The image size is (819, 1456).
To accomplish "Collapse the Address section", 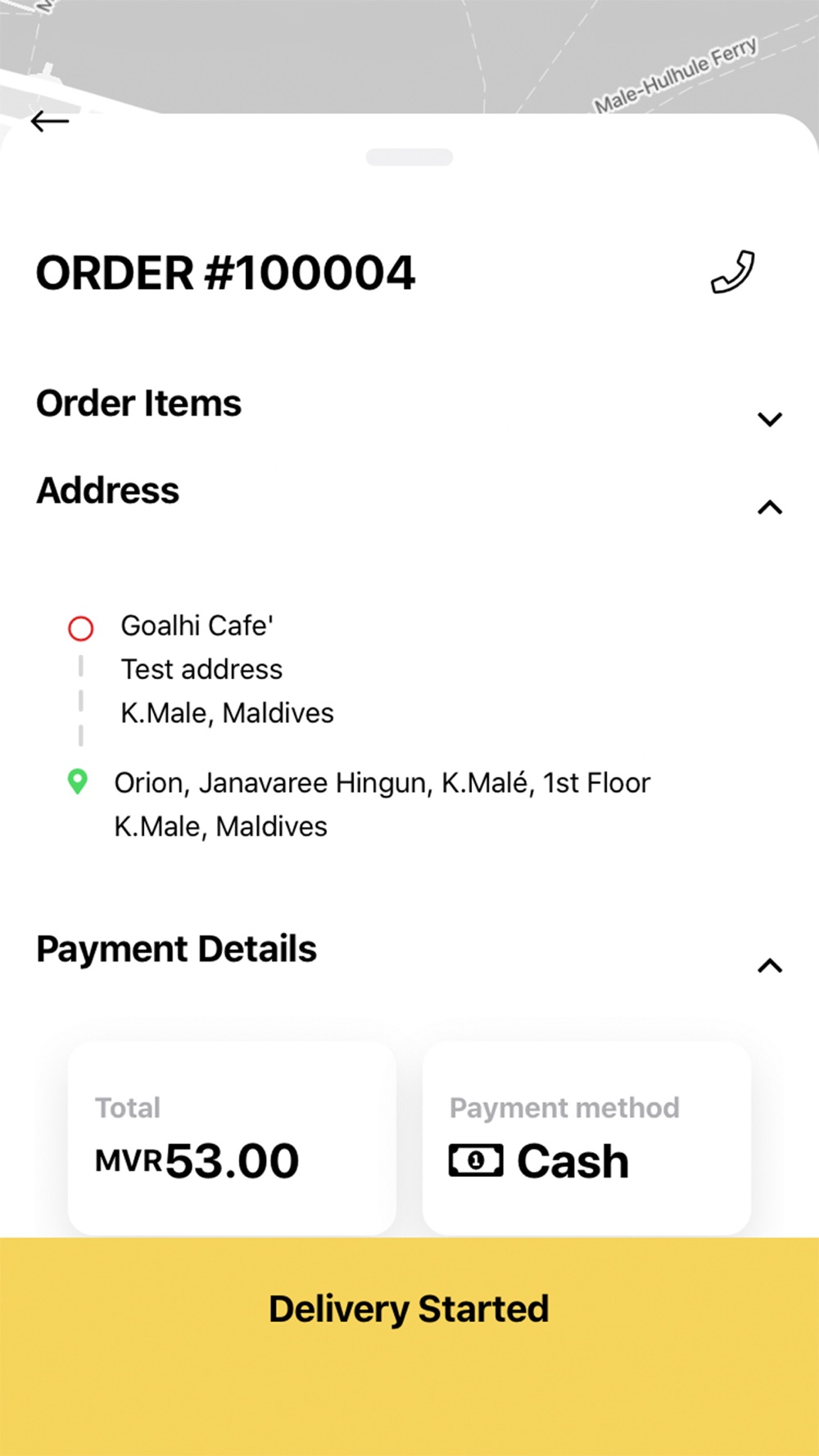I will [x=770, y=508].
